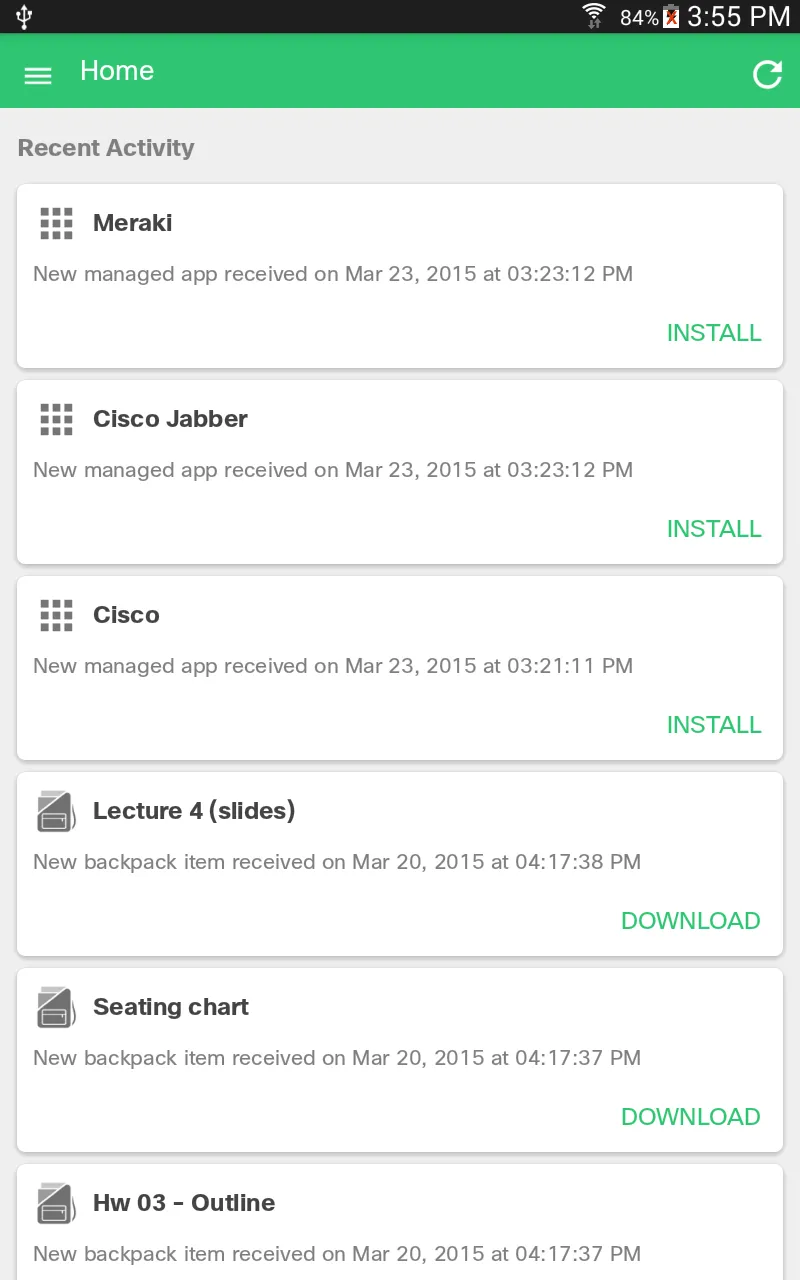Click the Wi-Fi status bar icon
Image resolution: width=800 pixels, height=1280 pixels.
(594, 16)
